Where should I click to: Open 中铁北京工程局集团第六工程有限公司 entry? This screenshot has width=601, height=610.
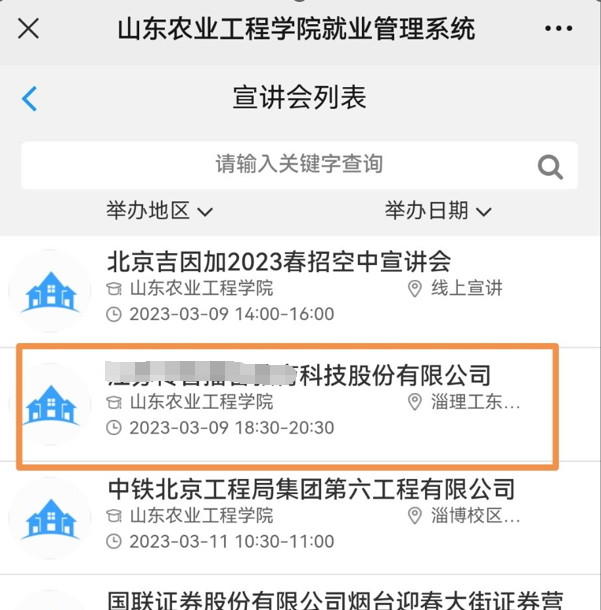click(310, 490)
